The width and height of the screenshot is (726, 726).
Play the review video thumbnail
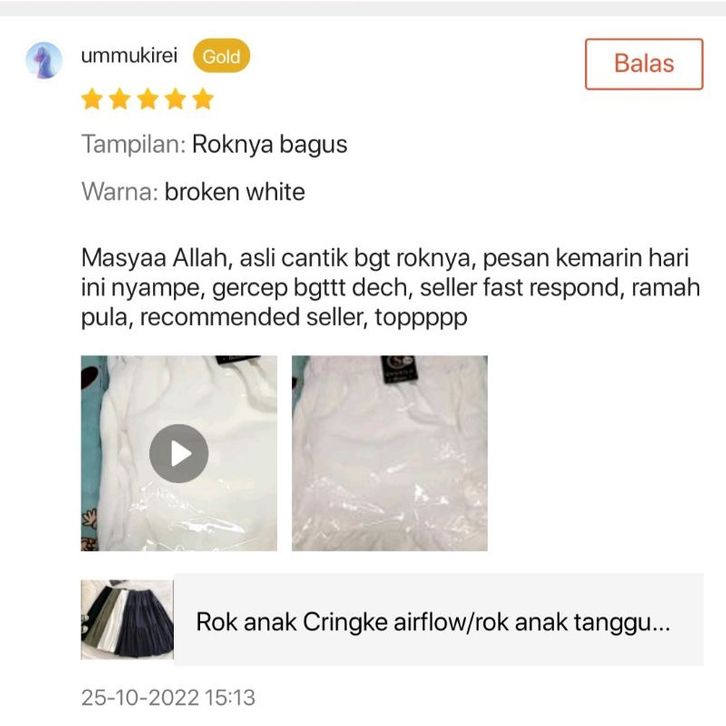point(179,453)
